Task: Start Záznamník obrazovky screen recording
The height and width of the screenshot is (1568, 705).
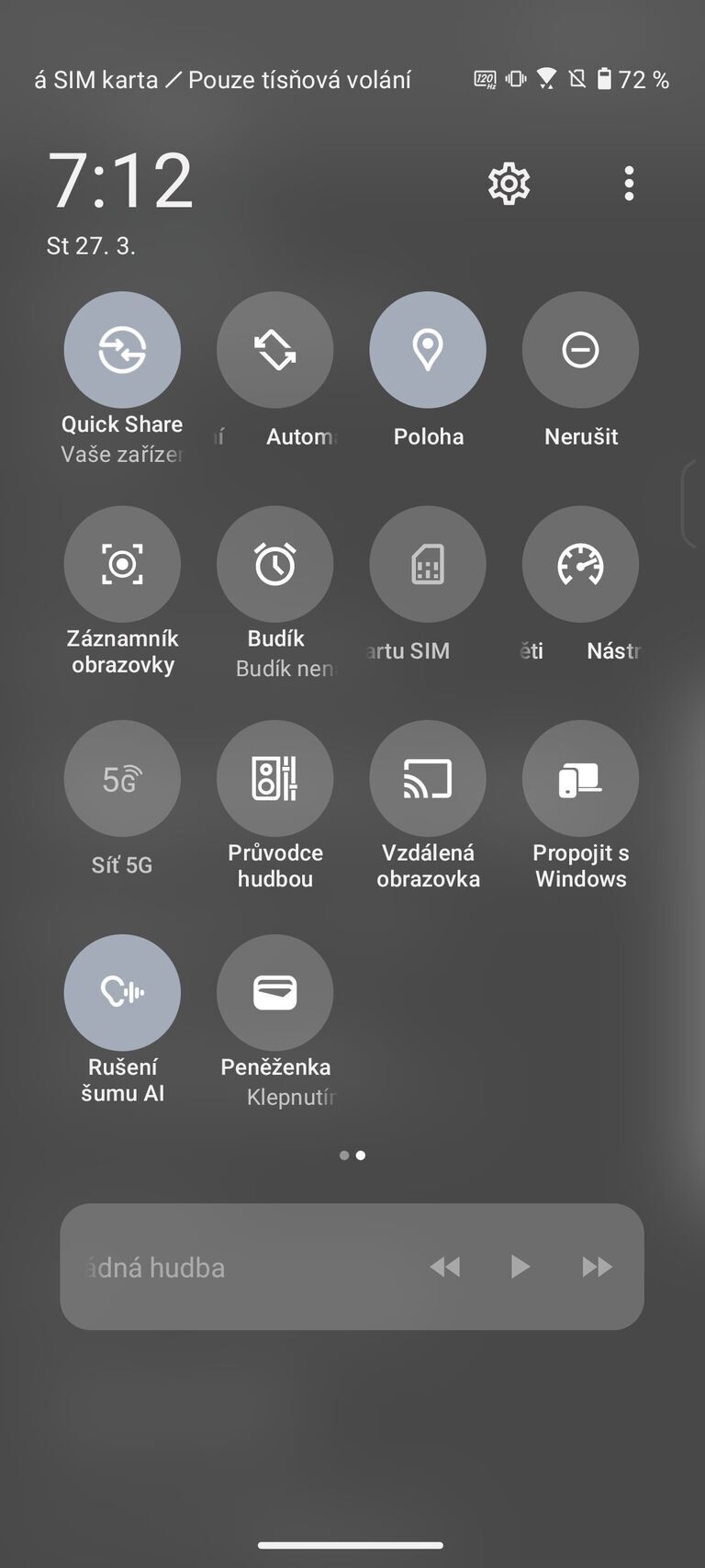Action: click(x=122, y=563)
